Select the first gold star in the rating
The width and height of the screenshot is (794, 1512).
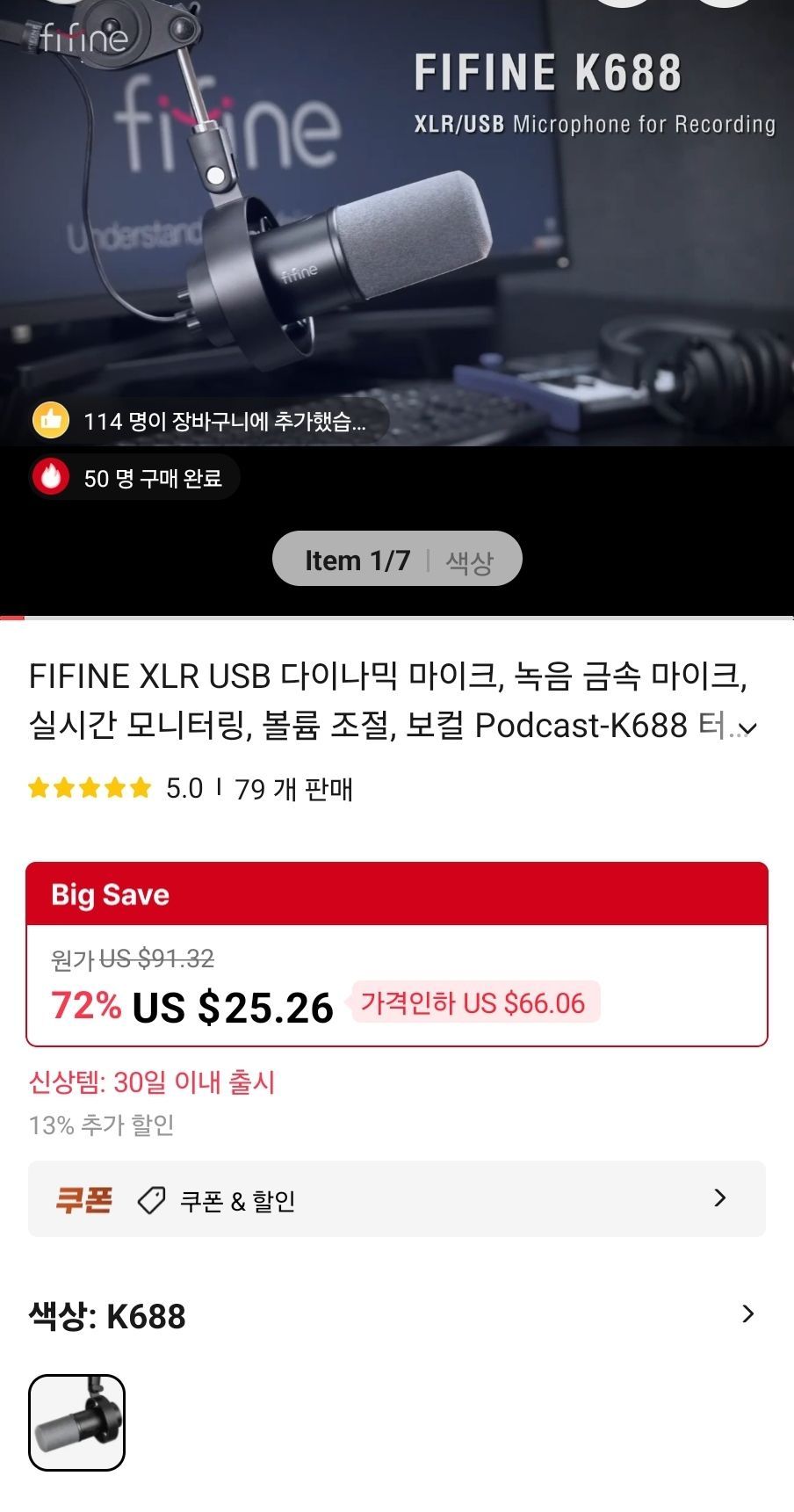point(40,789)
